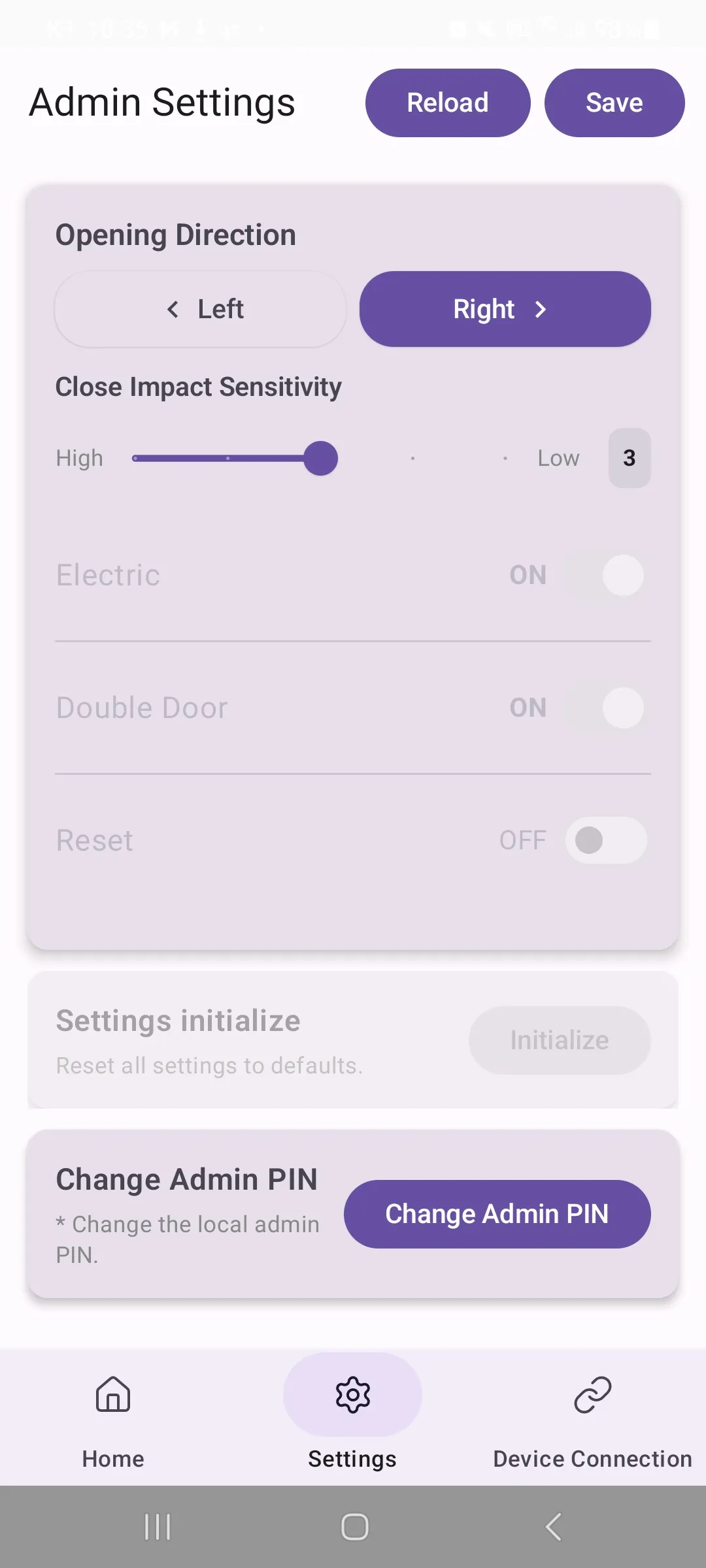Save the admin settings
Image resolution: width=706 pixels, height=1568 pixels.
click(x=614, y=103)
